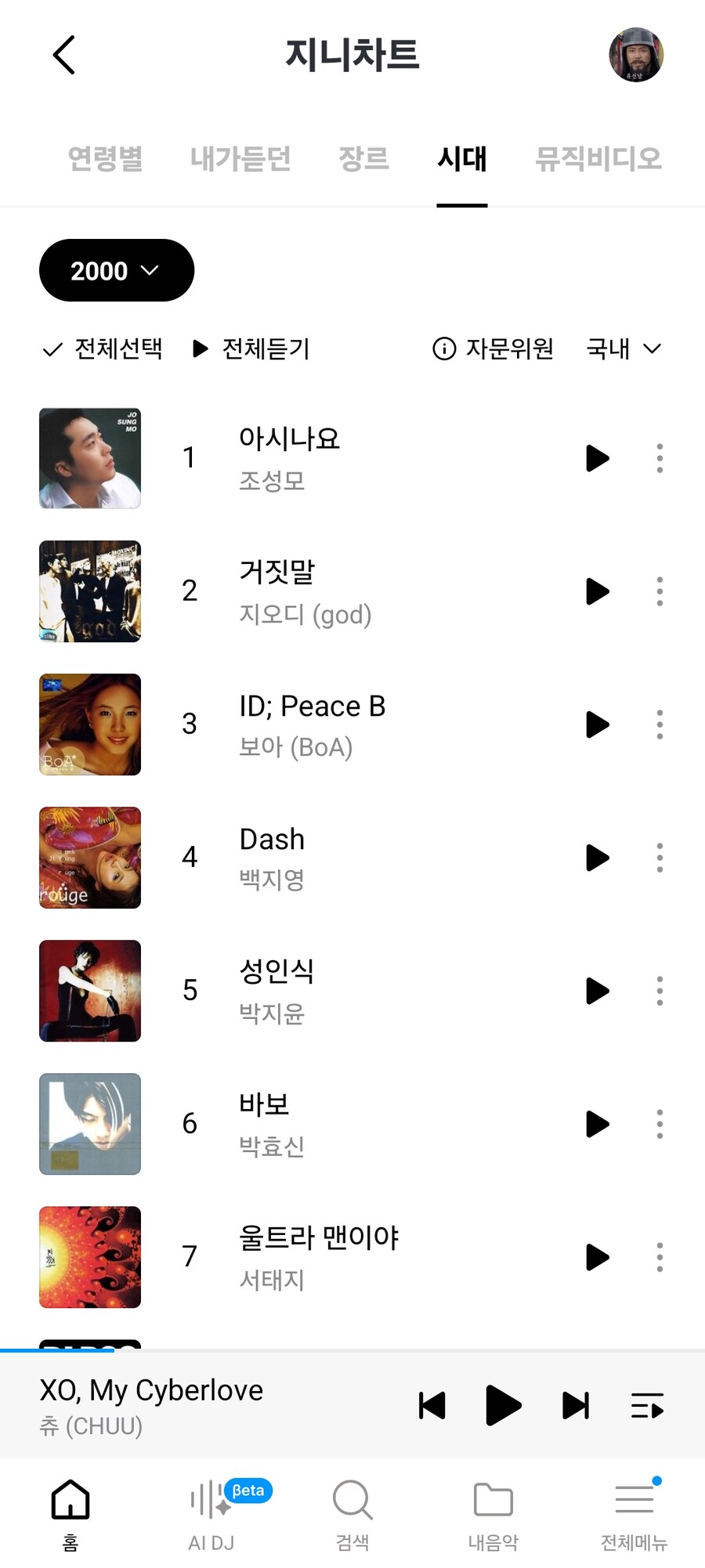Skip to the next track
705x1568 pixels.
576,1406
